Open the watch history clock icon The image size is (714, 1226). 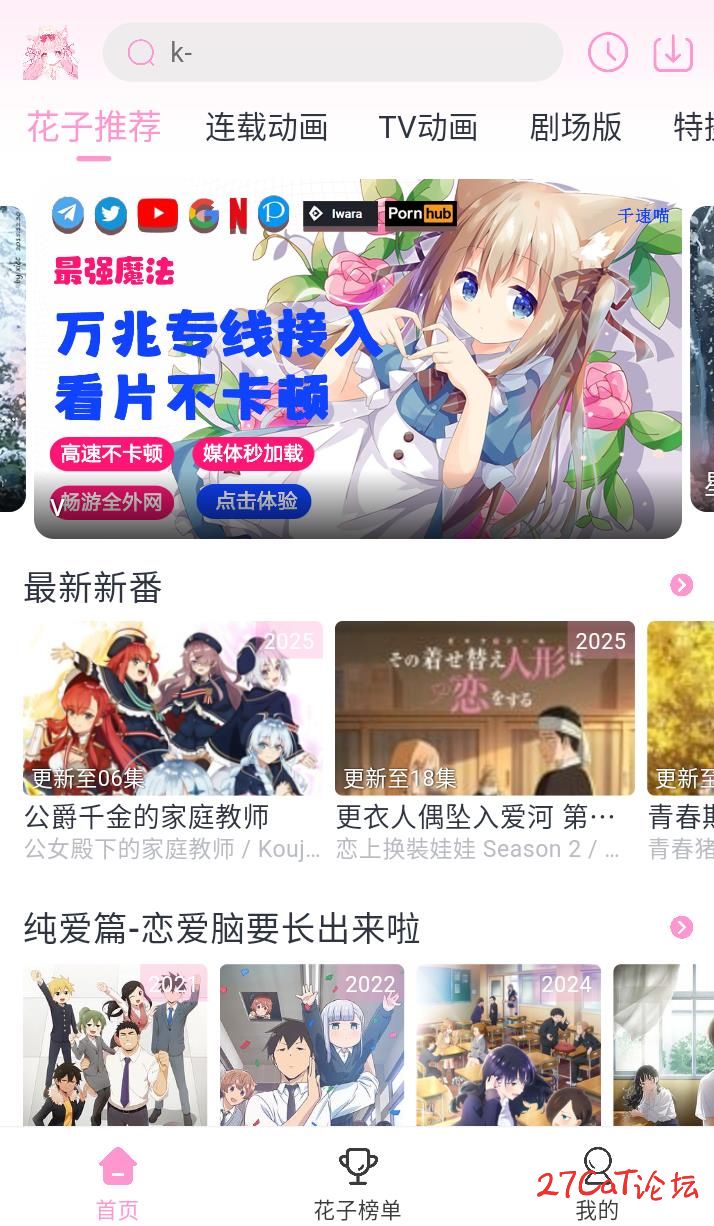pos(607,52)
